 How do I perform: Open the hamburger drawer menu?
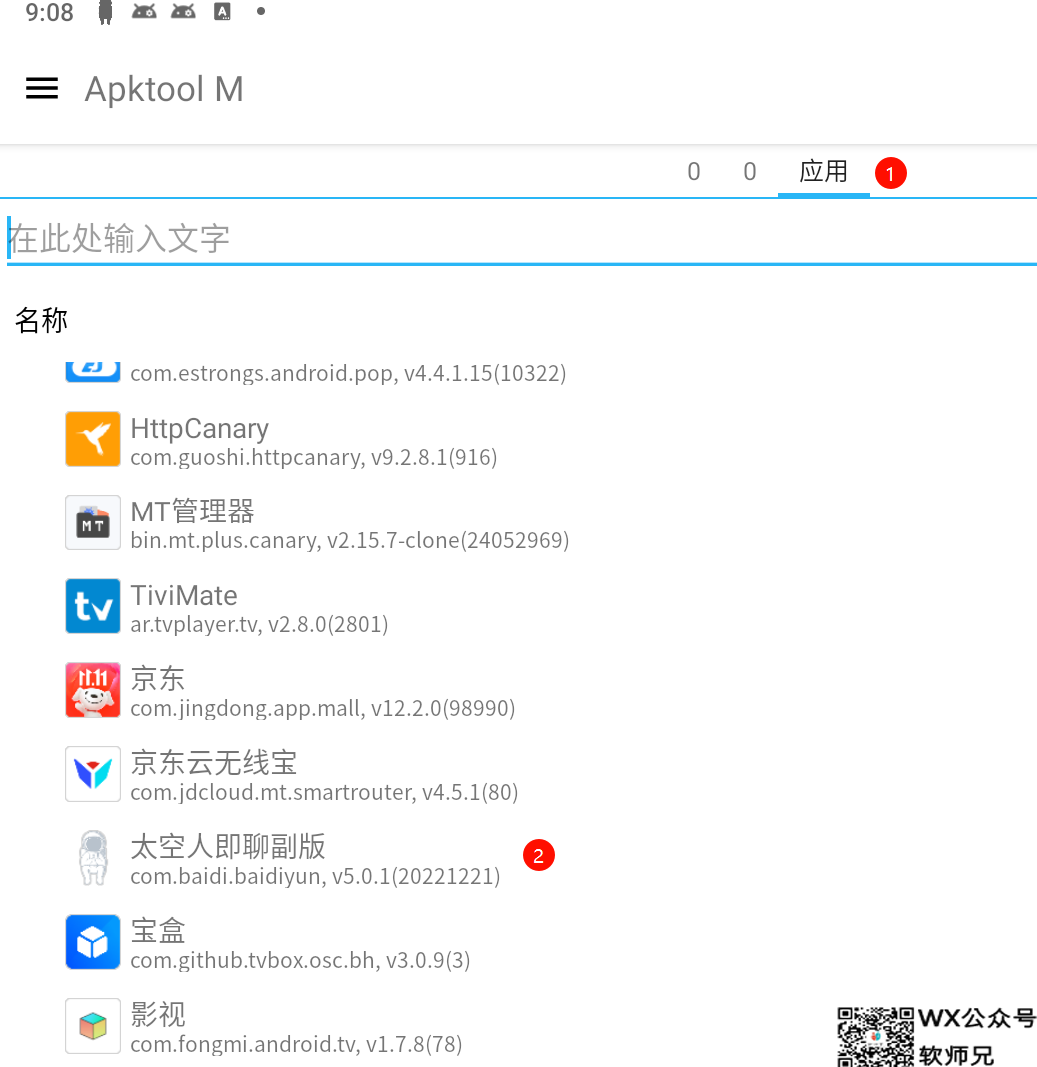(42, 89)
